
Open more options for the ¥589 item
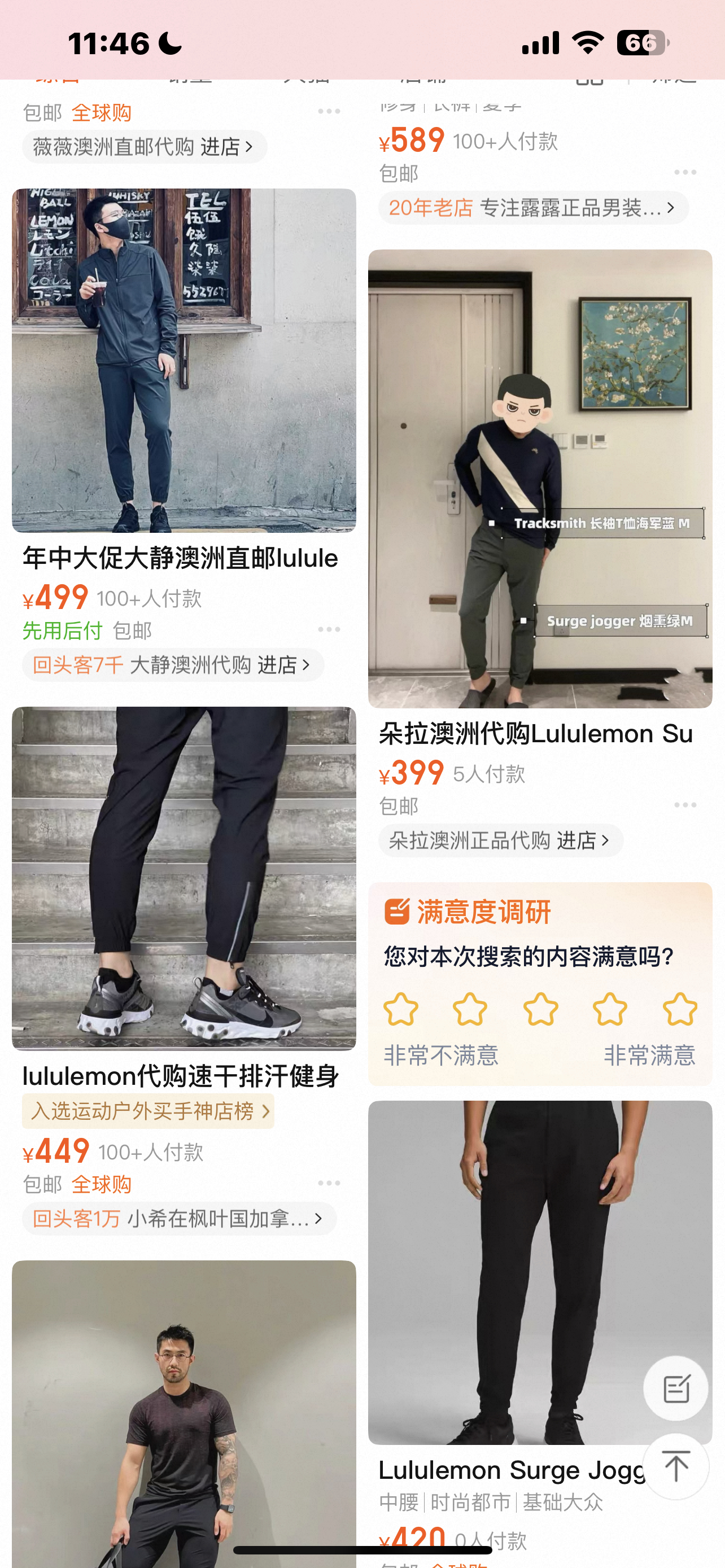[x=685, y=172]
